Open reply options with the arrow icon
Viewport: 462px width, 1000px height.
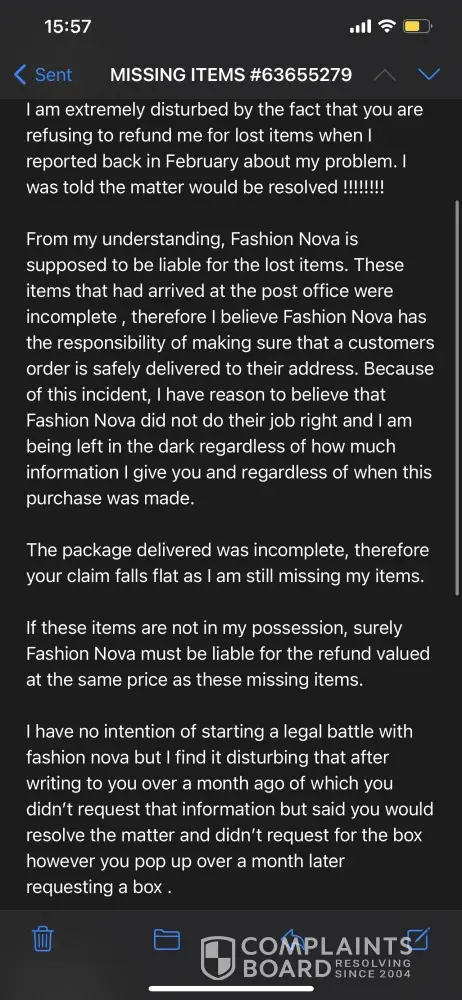tap(294, 939)
